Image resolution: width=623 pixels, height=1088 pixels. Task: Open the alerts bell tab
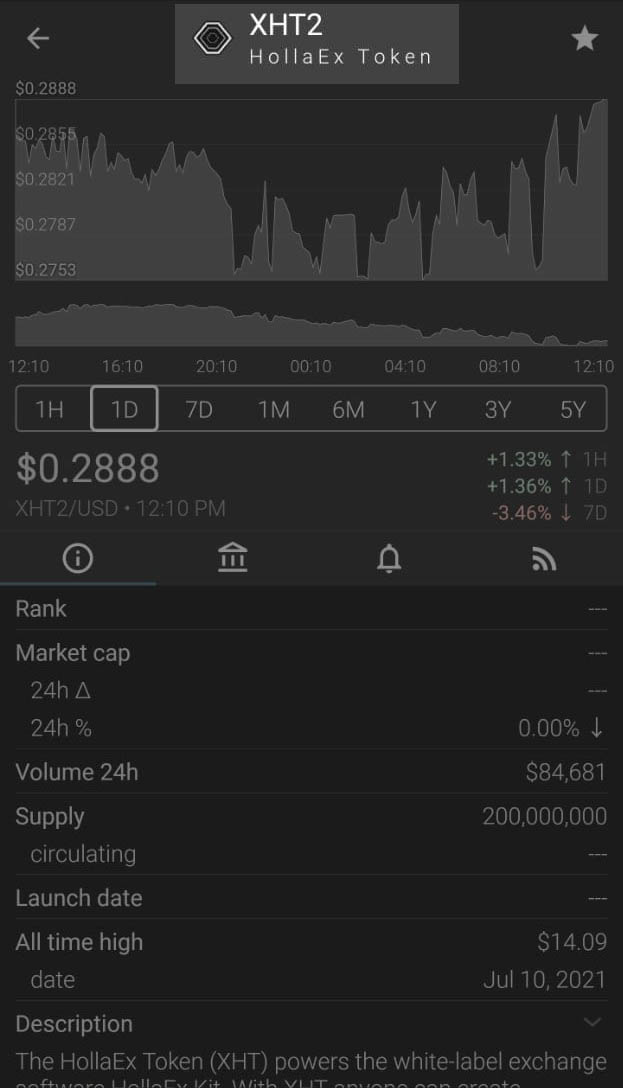[389, 559]
